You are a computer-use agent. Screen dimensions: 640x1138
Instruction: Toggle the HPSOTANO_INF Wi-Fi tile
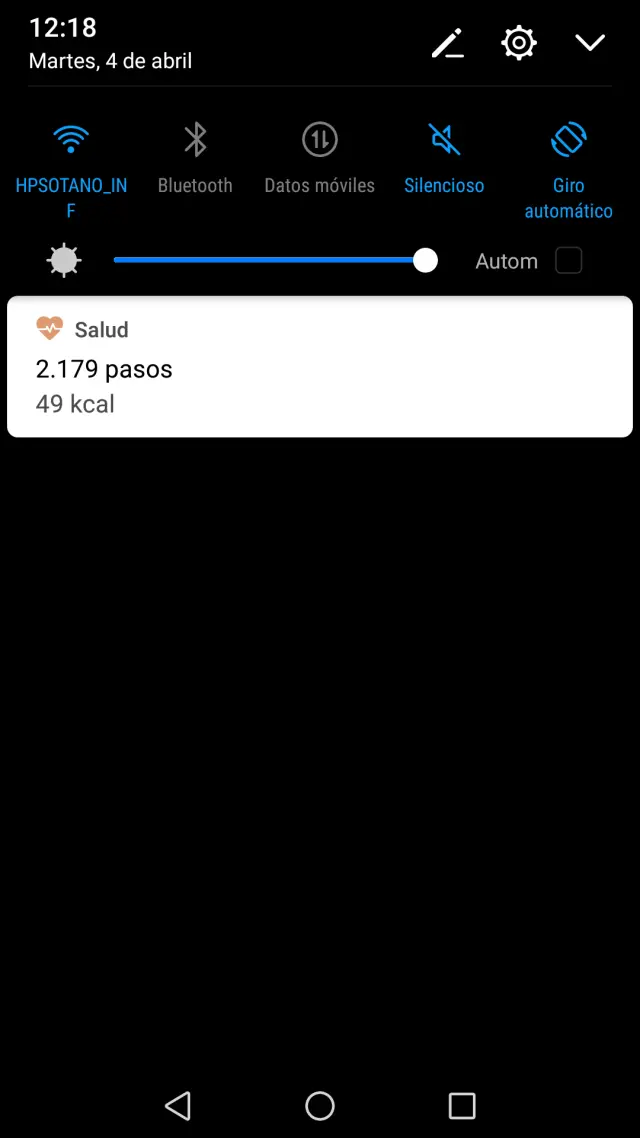(x=71, y=140)
